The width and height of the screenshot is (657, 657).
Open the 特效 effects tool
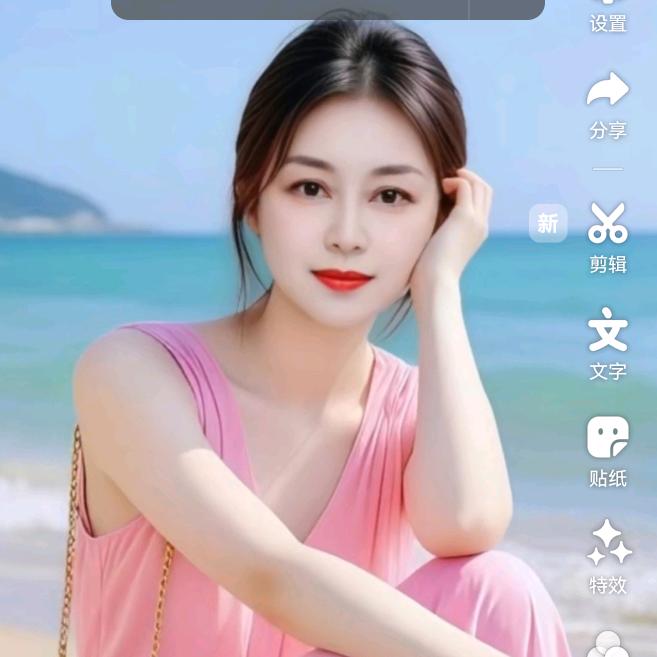click(x=608, y=557)
